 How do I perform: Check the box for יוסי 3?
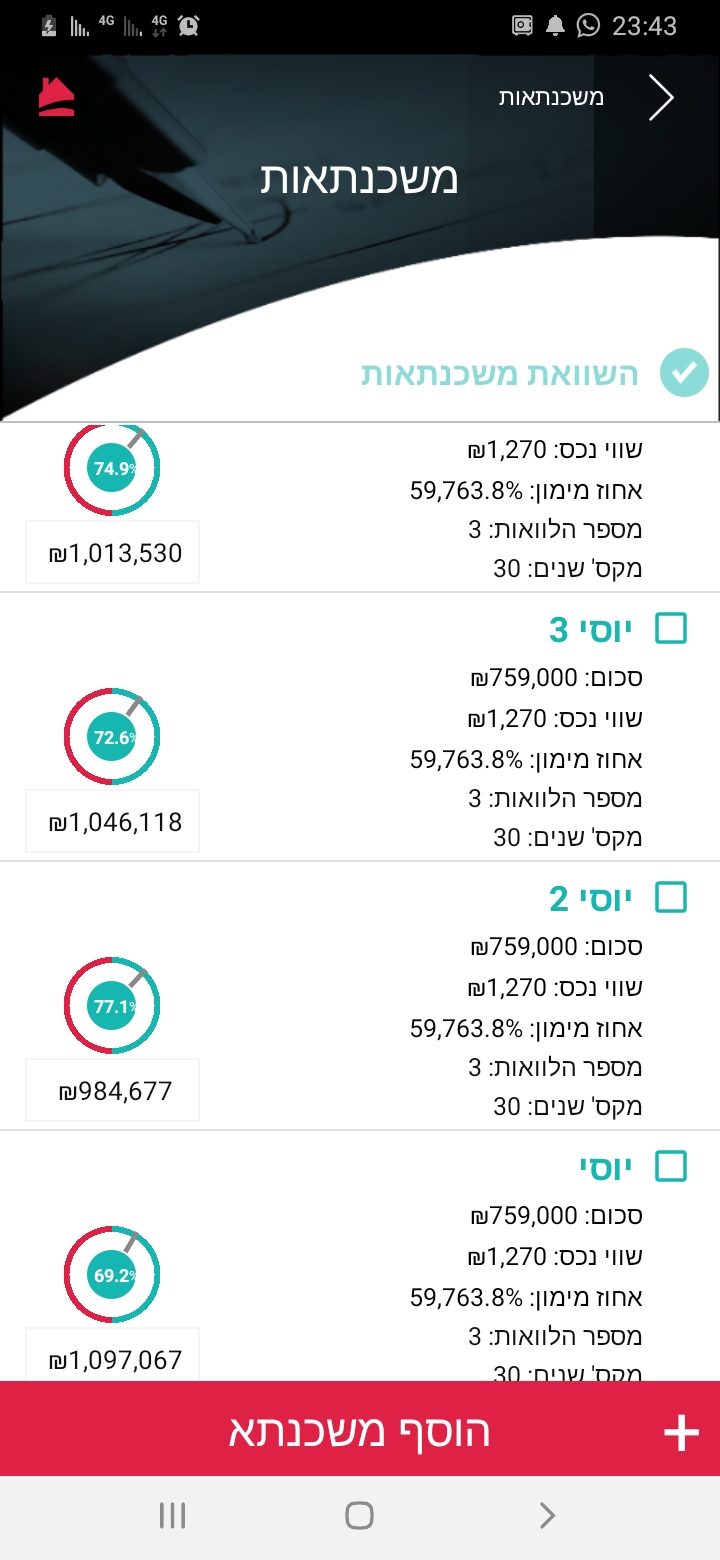671,629
